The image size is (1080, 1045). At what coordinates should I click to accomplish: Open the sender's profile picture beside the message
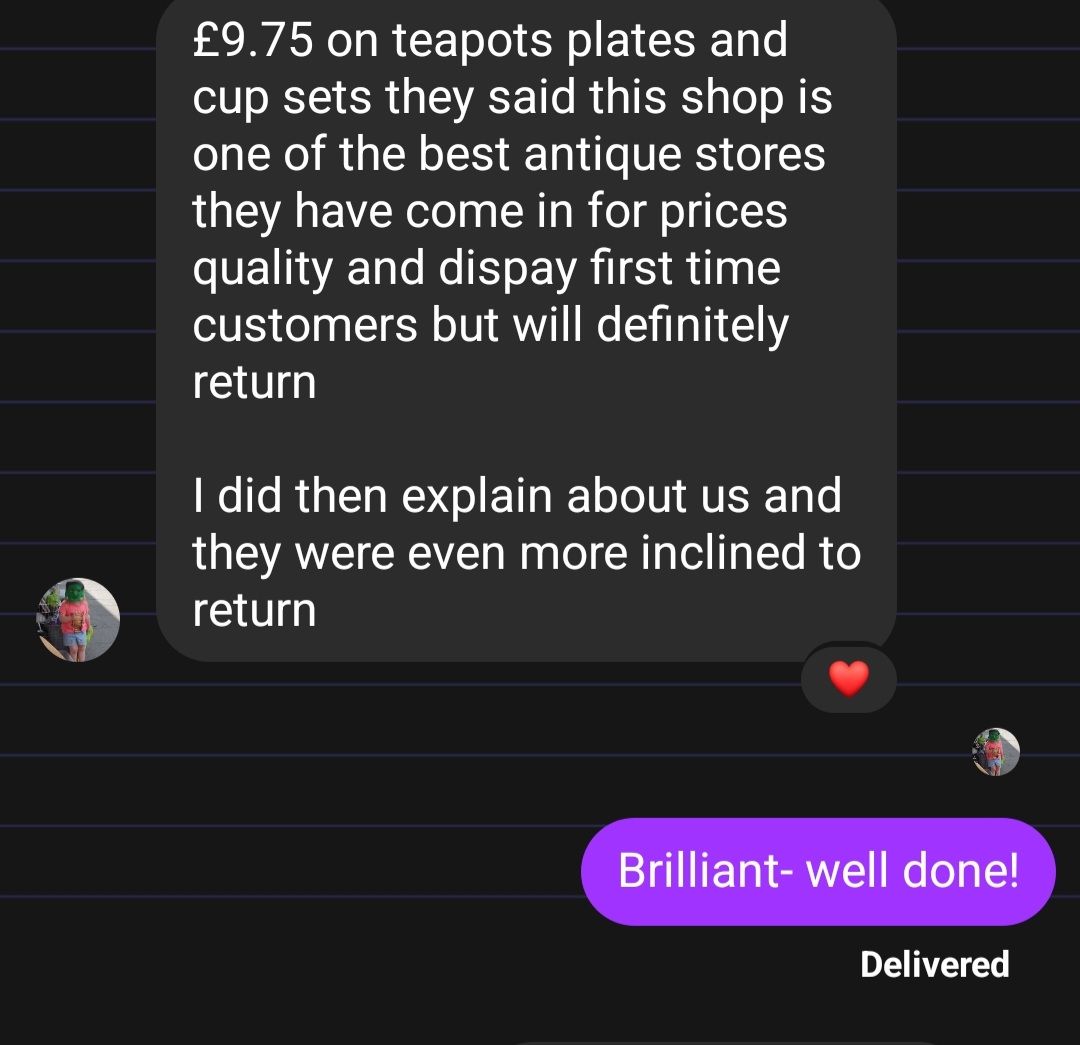78,619
